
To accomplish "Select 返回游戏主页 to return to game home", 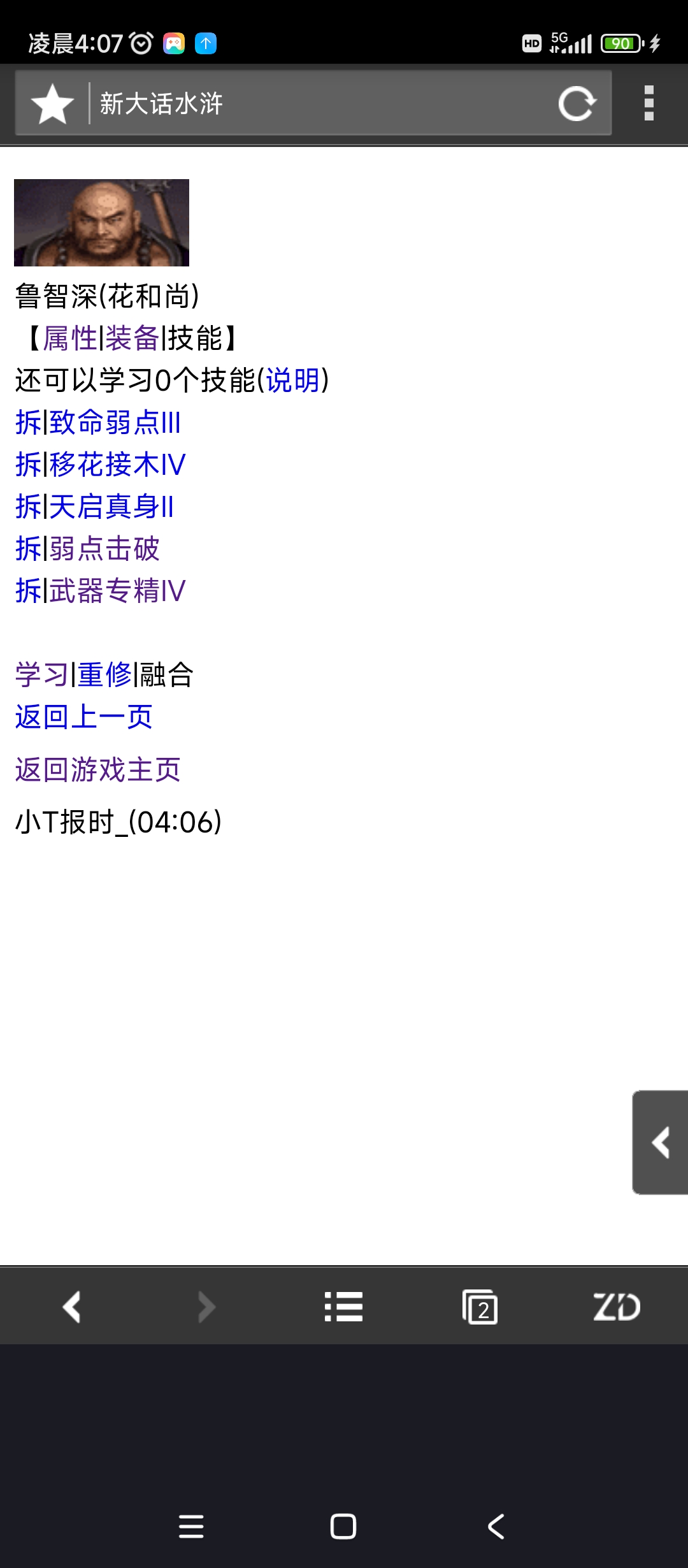I will click(x=97, y=769).
